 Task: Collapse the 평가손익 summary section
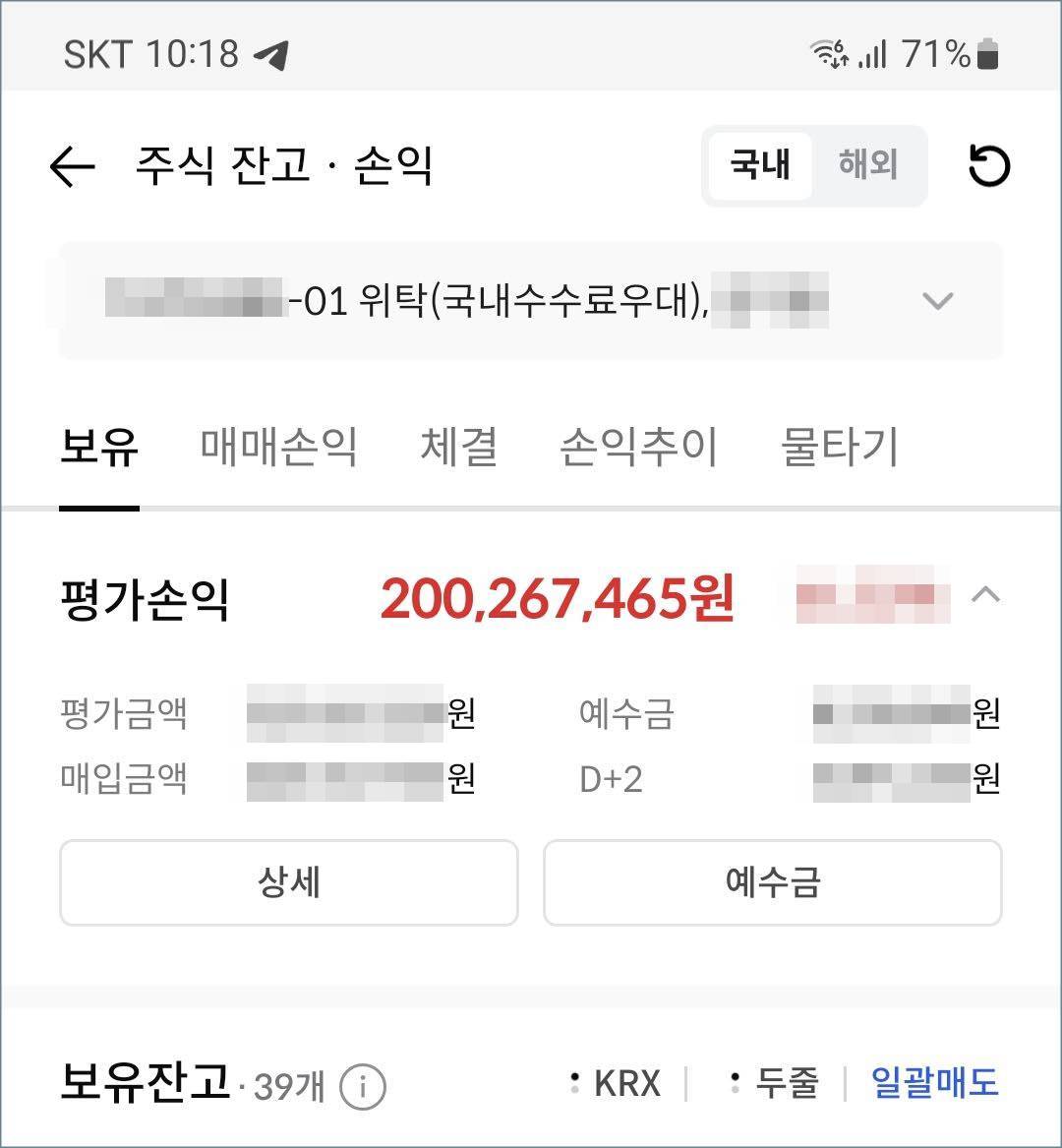pyautogui.click(x=985, y=594)
